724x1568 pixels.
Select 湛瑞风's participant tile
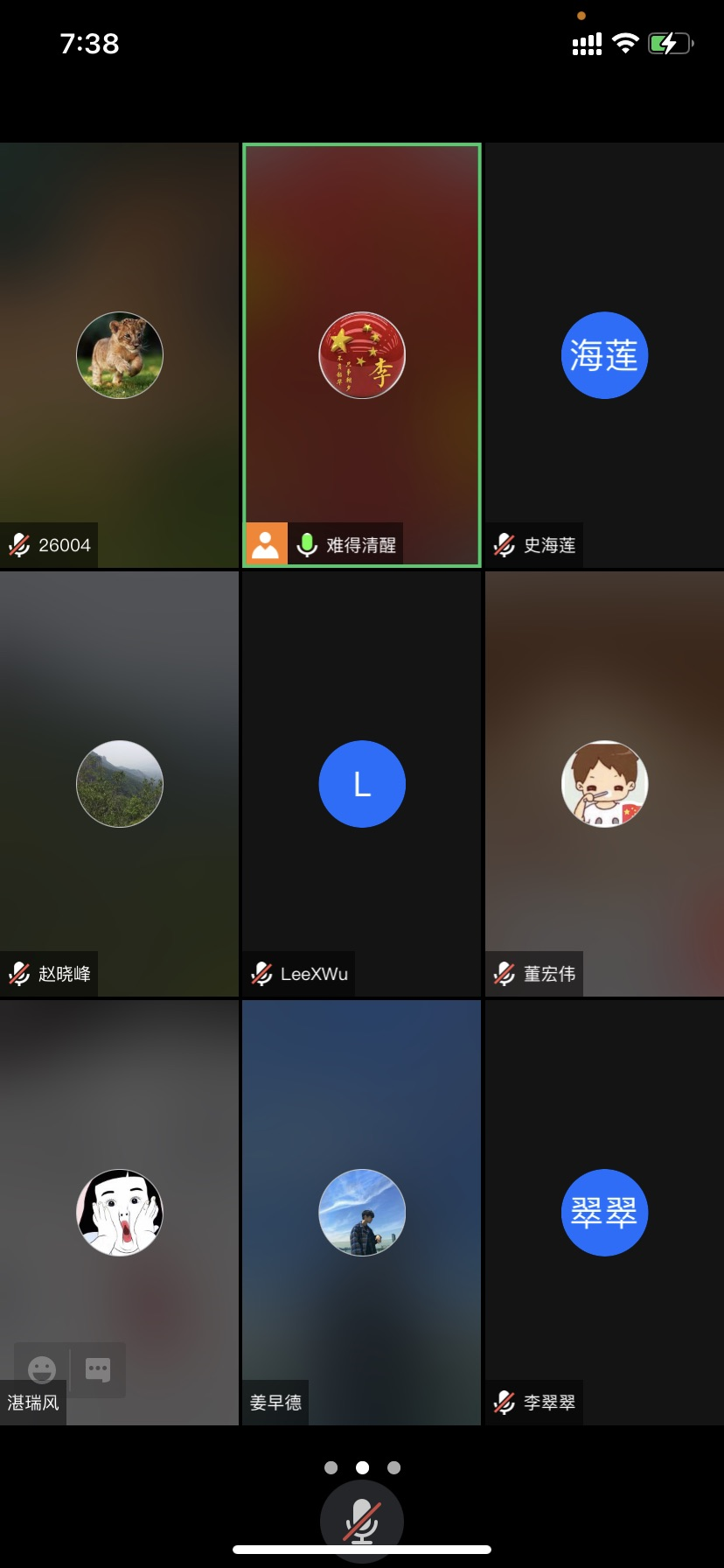coord(120,1213)
